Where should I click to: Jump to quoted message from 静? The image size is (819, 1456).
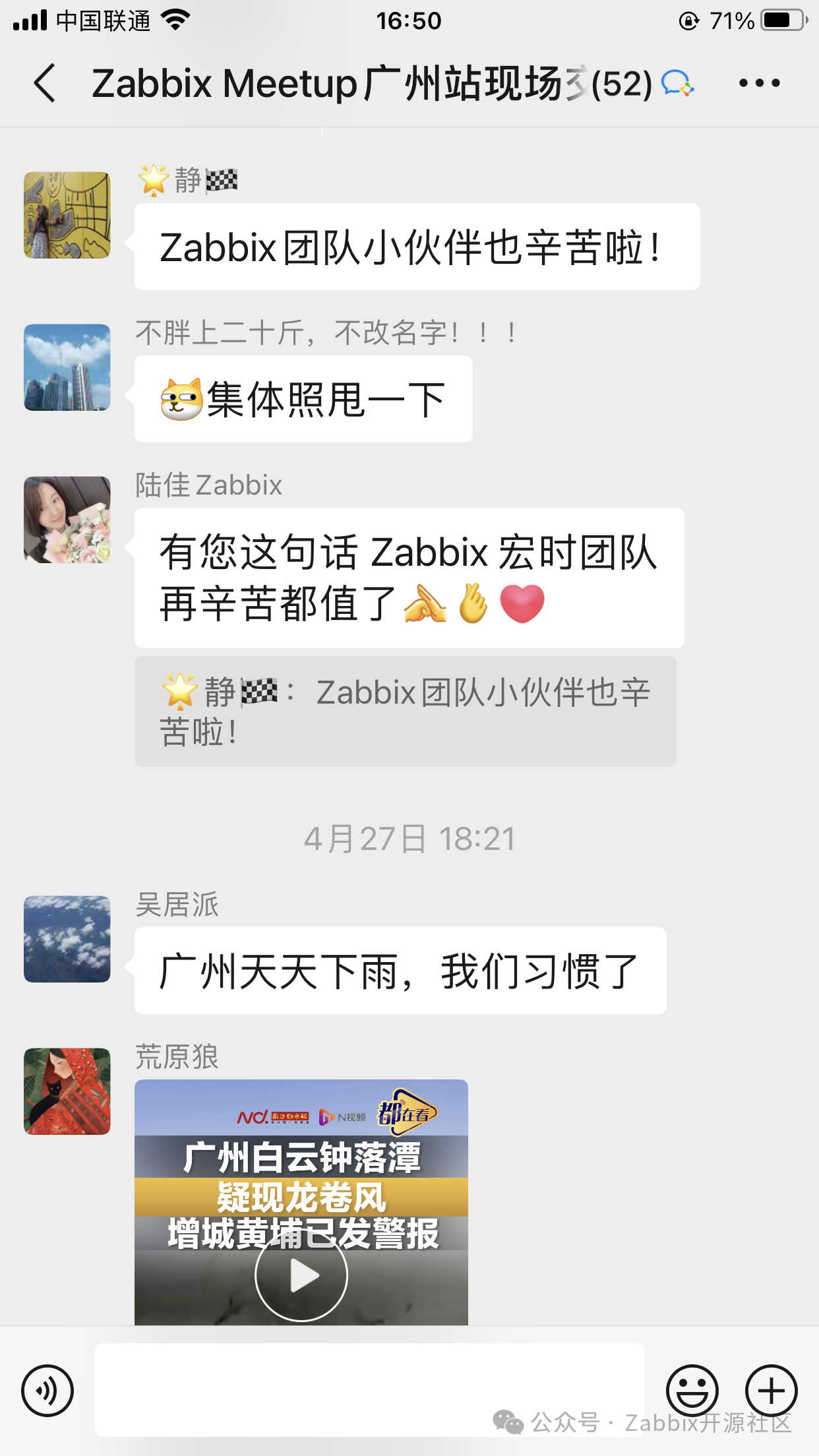pos(405,711)
